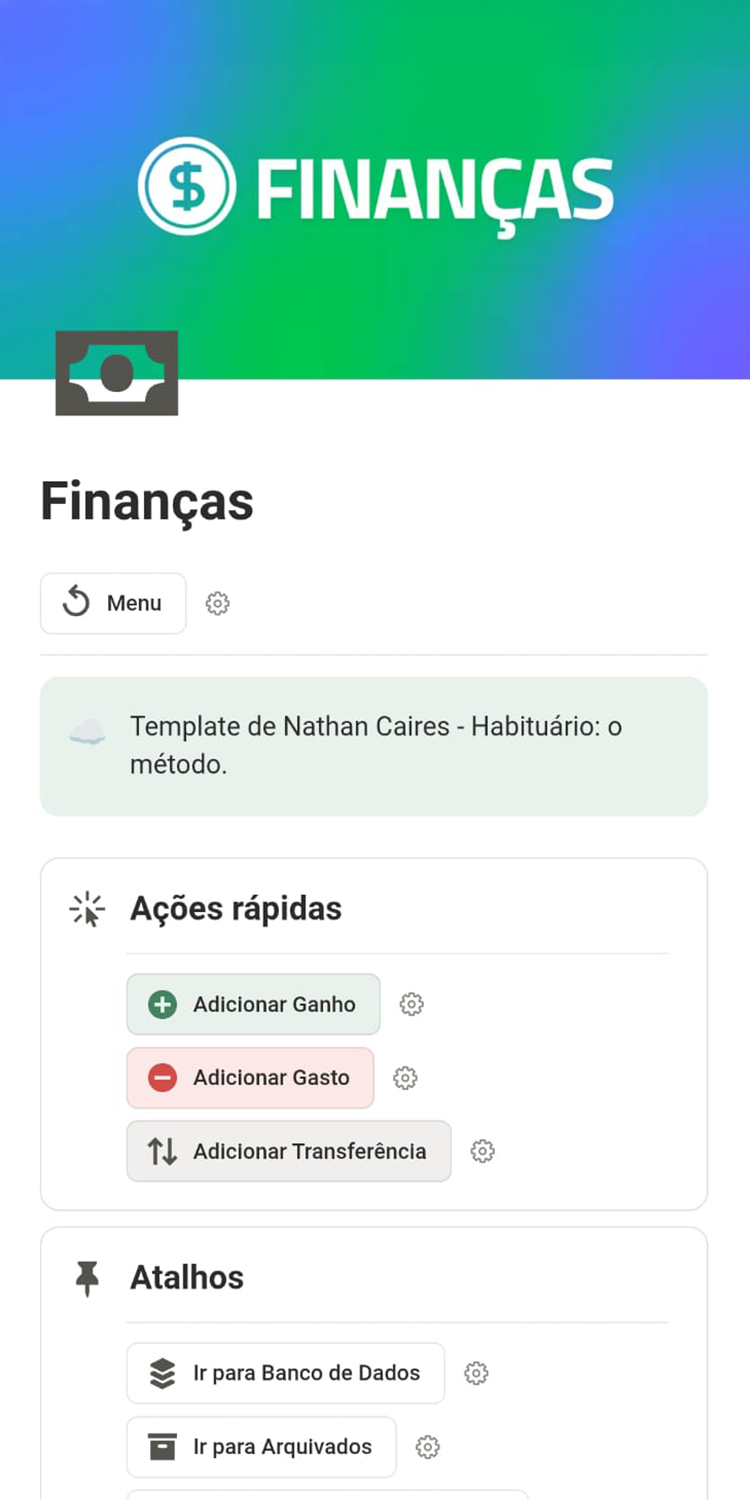Viewport: 750px width, 1500px height.
Task: Click the Adicionar Ganho button
Action: coord(252,1003)
